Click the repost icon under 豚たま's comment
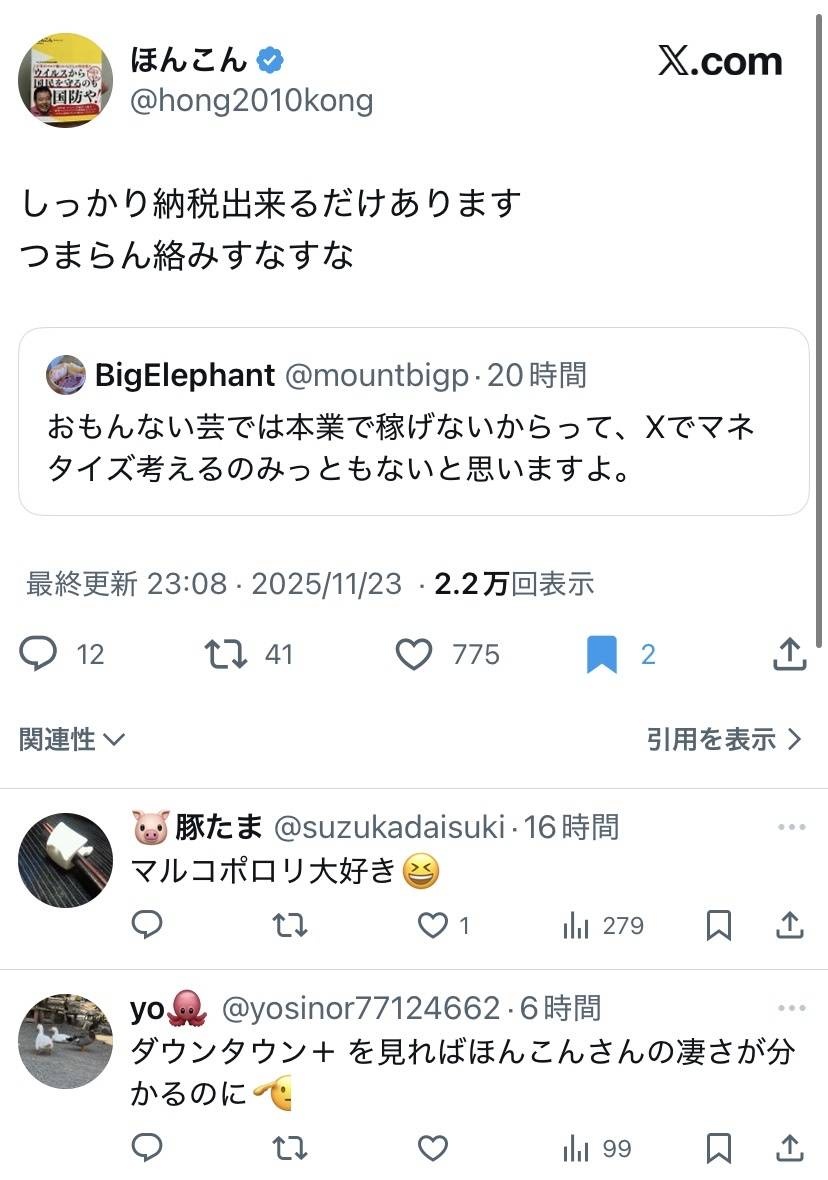This screenshot has height=1180, width=828. 289,926
